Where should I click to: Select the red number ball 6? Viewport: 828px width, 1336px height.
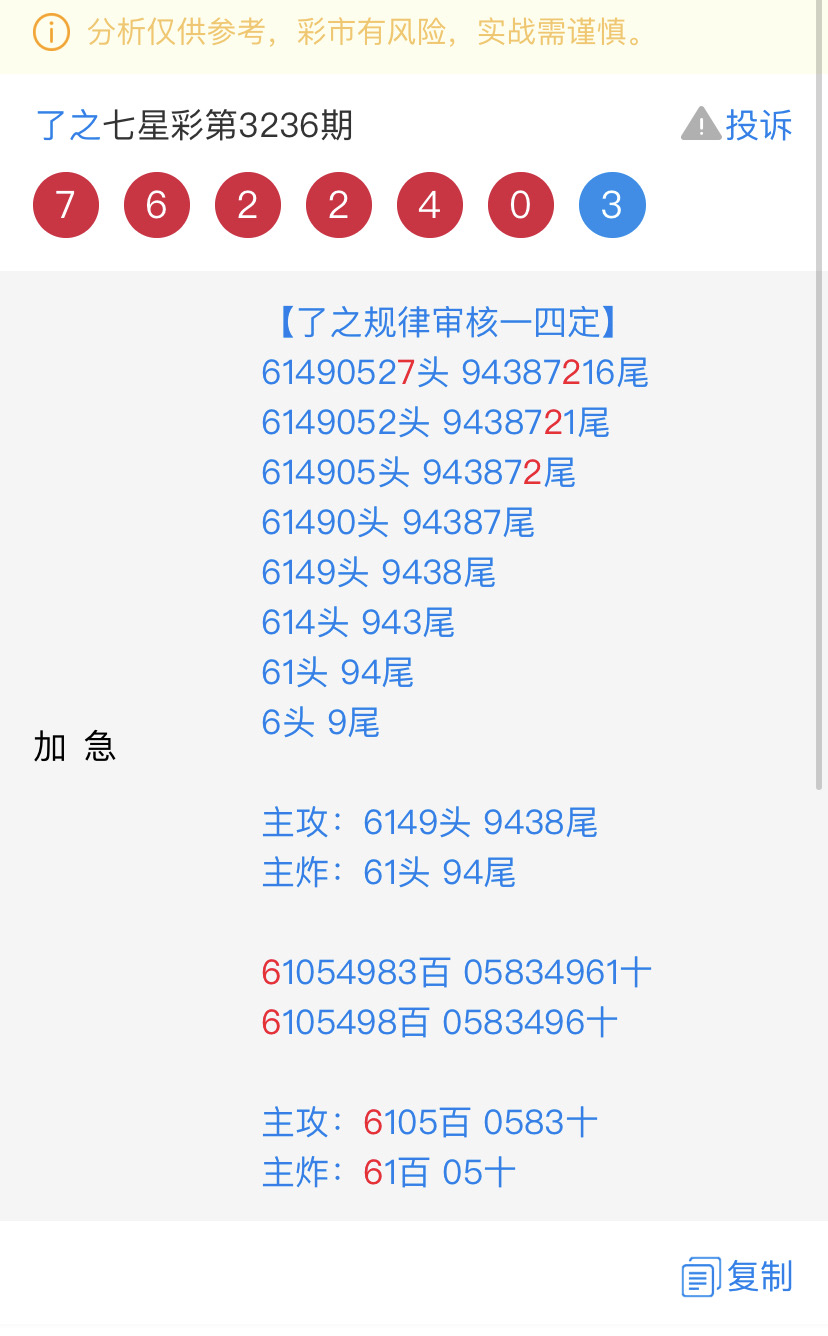coord(156,204)
